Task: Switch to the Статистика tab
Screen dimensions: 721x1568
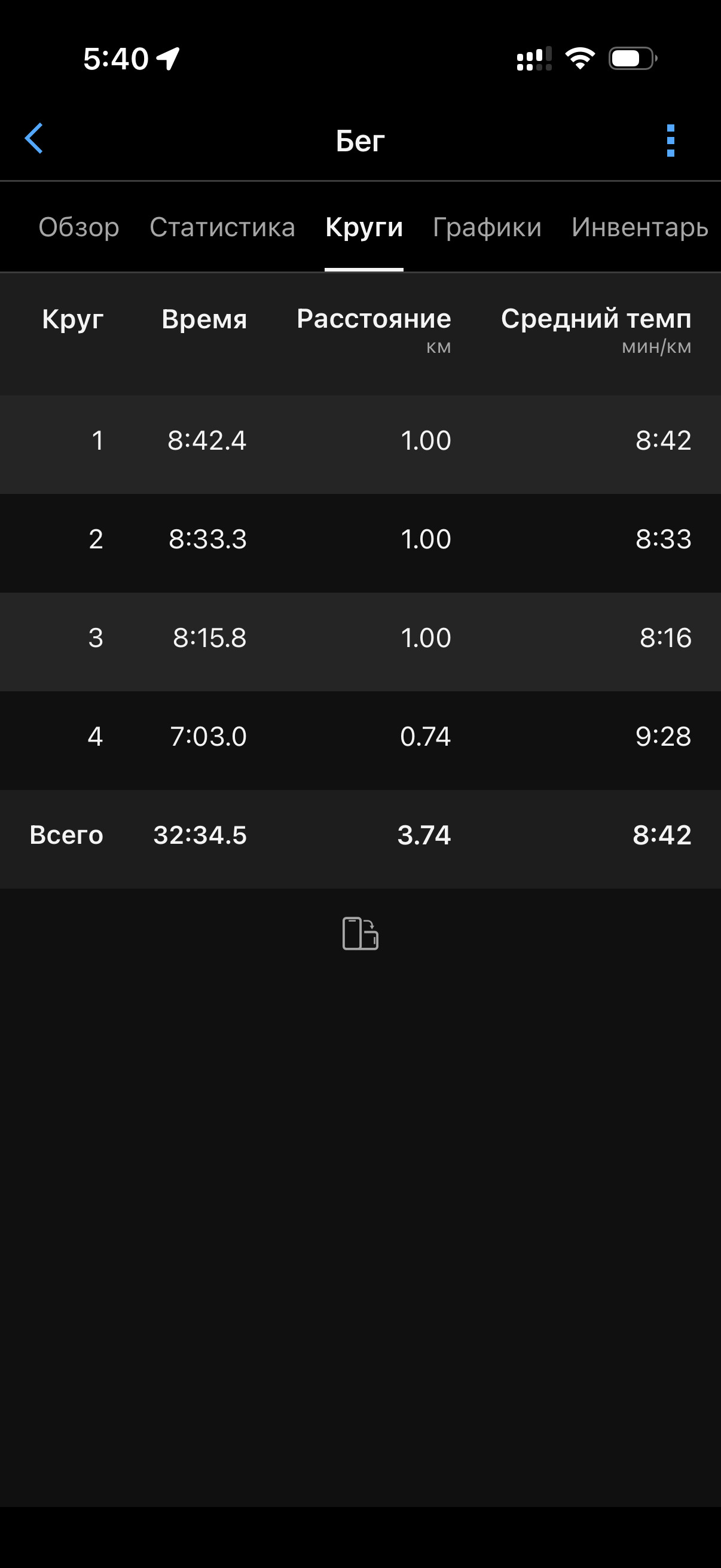Action: (222, 227)
